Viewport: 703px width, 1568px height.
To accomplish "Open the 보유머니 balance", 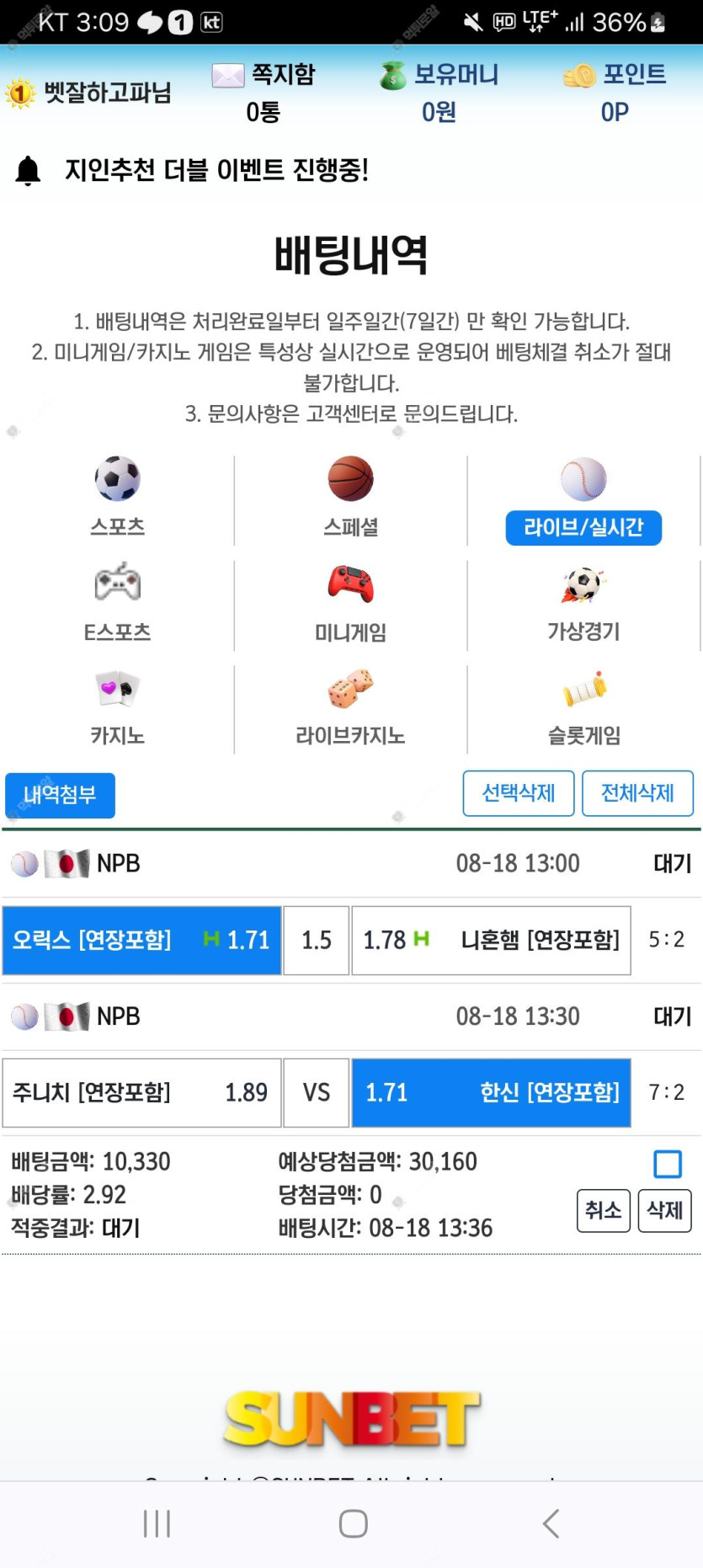I will point(439,92).
